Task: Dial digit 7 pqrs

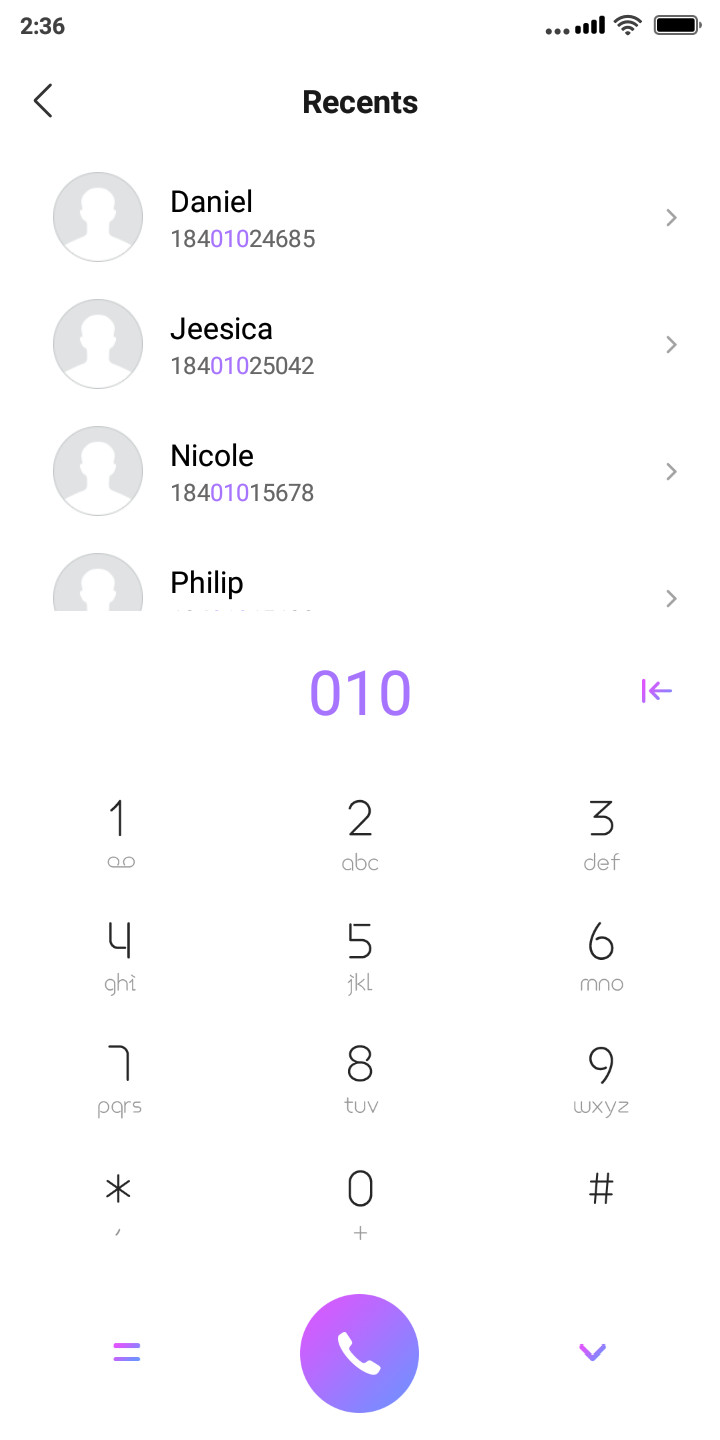Action: (x=119, y=1079)
